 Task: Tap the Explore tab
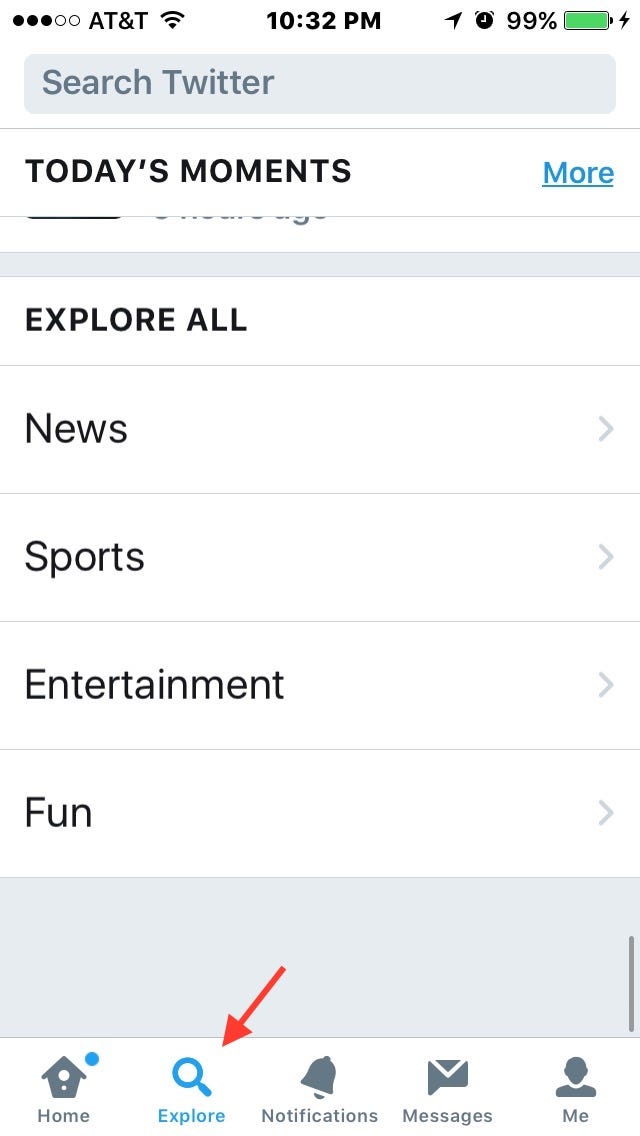point(191,1088)
